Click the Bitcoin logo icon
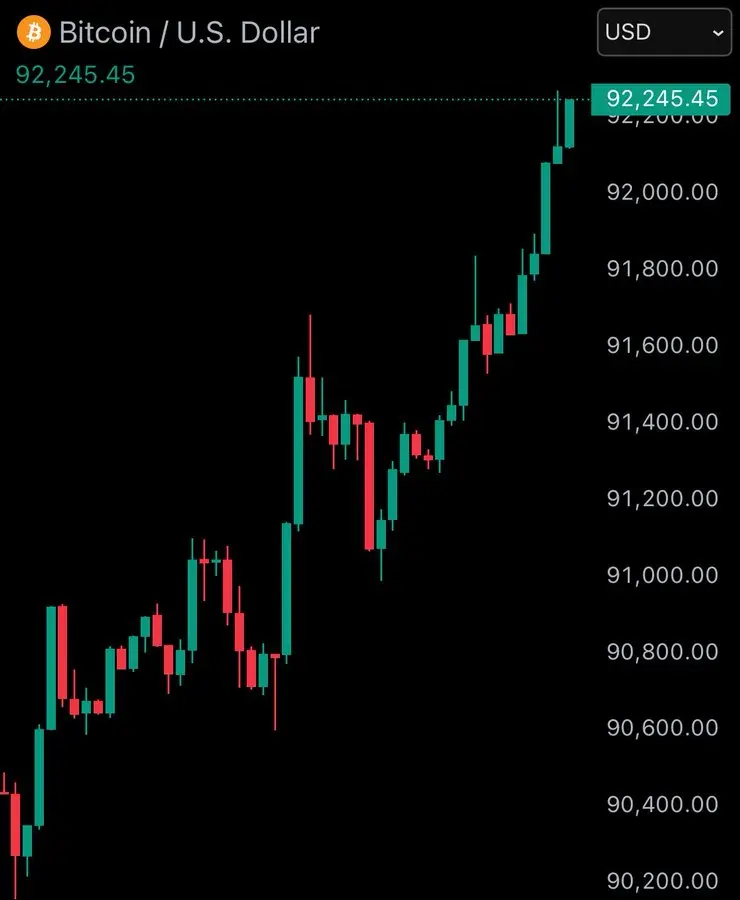Screen dimensions: 740x900 point(33,32)
